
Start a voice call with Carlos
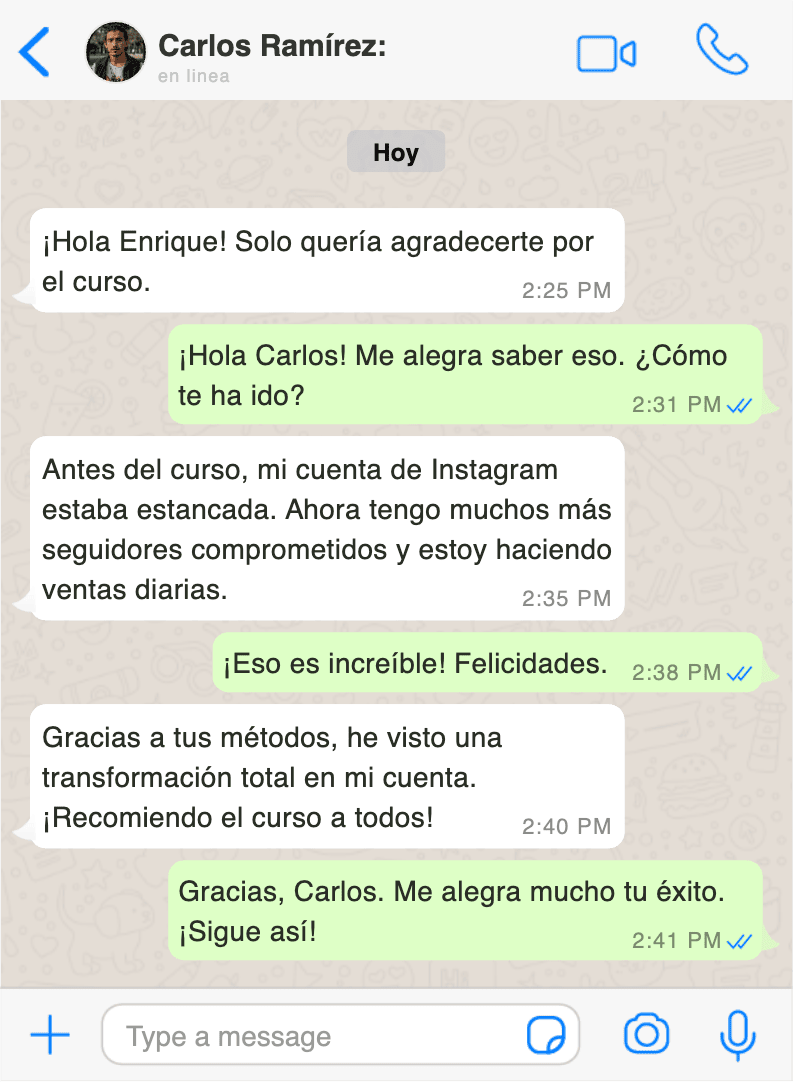(x=722, y=50)
